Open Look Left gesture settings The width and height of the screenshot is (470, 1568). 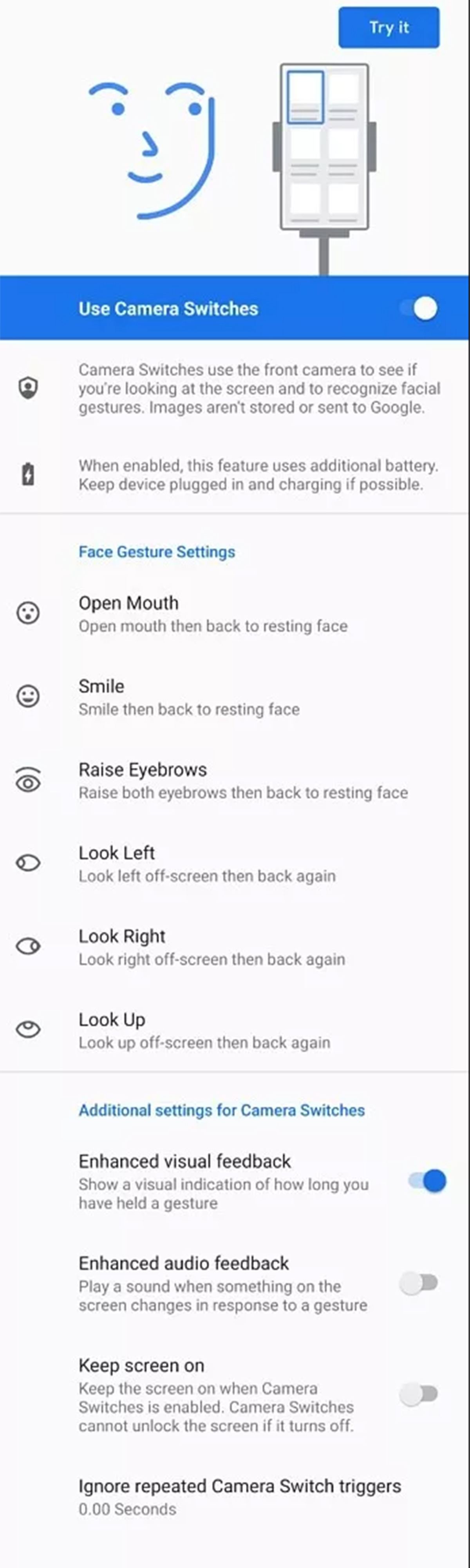click(x=207, y=864)
